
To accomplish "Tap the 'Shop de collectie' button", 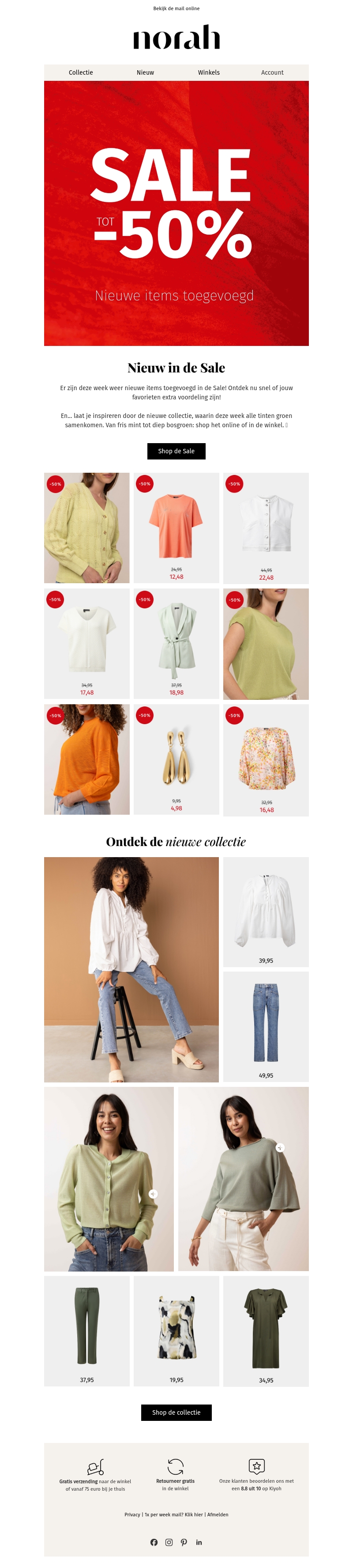I will pyautogui.click(x=176, y=1412).
